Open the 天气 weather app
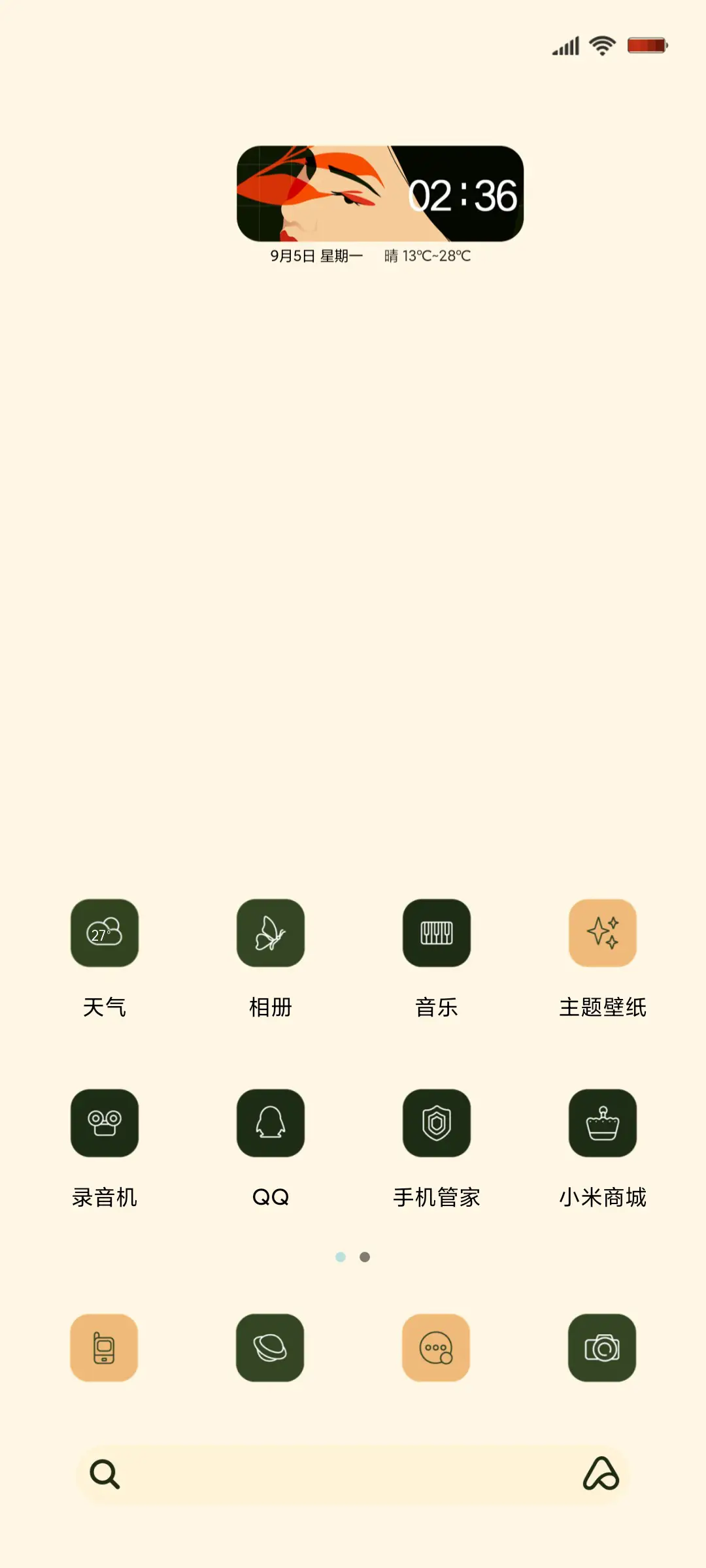Viewport: 706px width, 1568px height. point(105,934)
